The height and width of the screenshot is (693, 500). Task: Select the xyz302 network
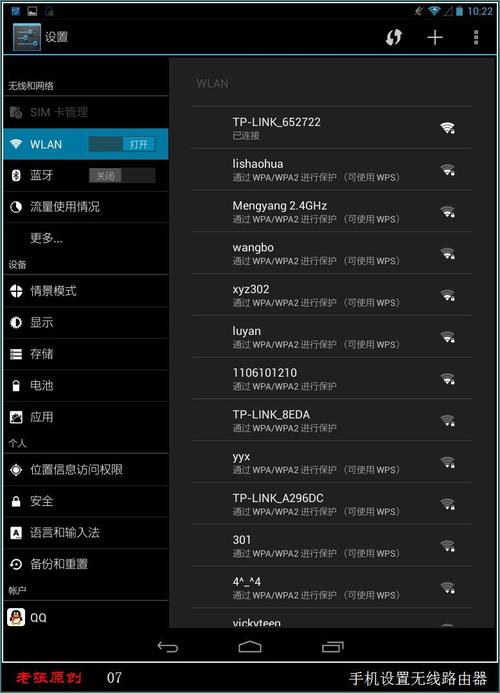pyautogui.click(x=332, y=295)
